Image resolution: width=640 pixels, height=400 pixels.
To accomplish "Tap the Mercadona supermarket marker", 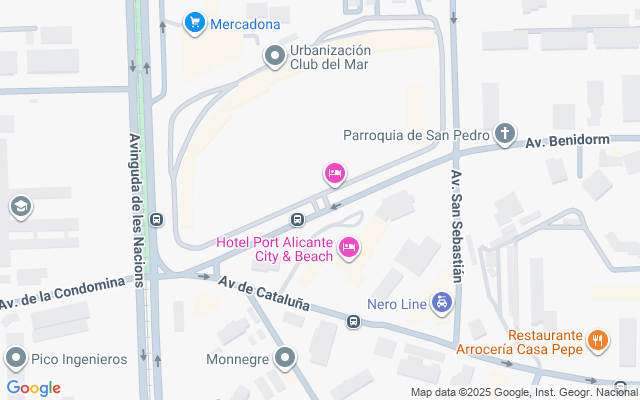I will (x=195, y=21).
